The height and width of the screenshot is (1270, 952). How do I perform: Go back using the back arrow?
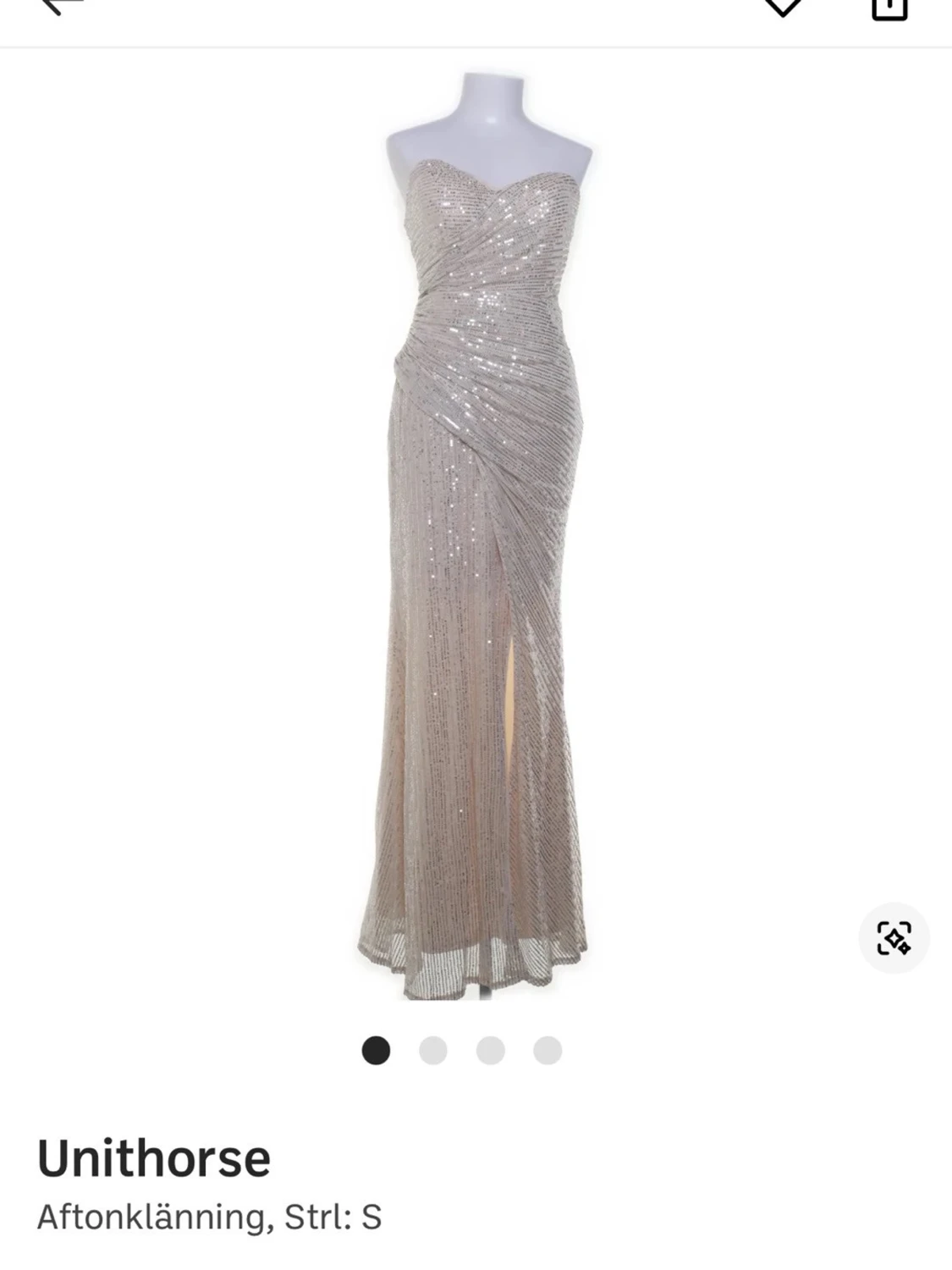pyautogui.click(x=61, y=7)
